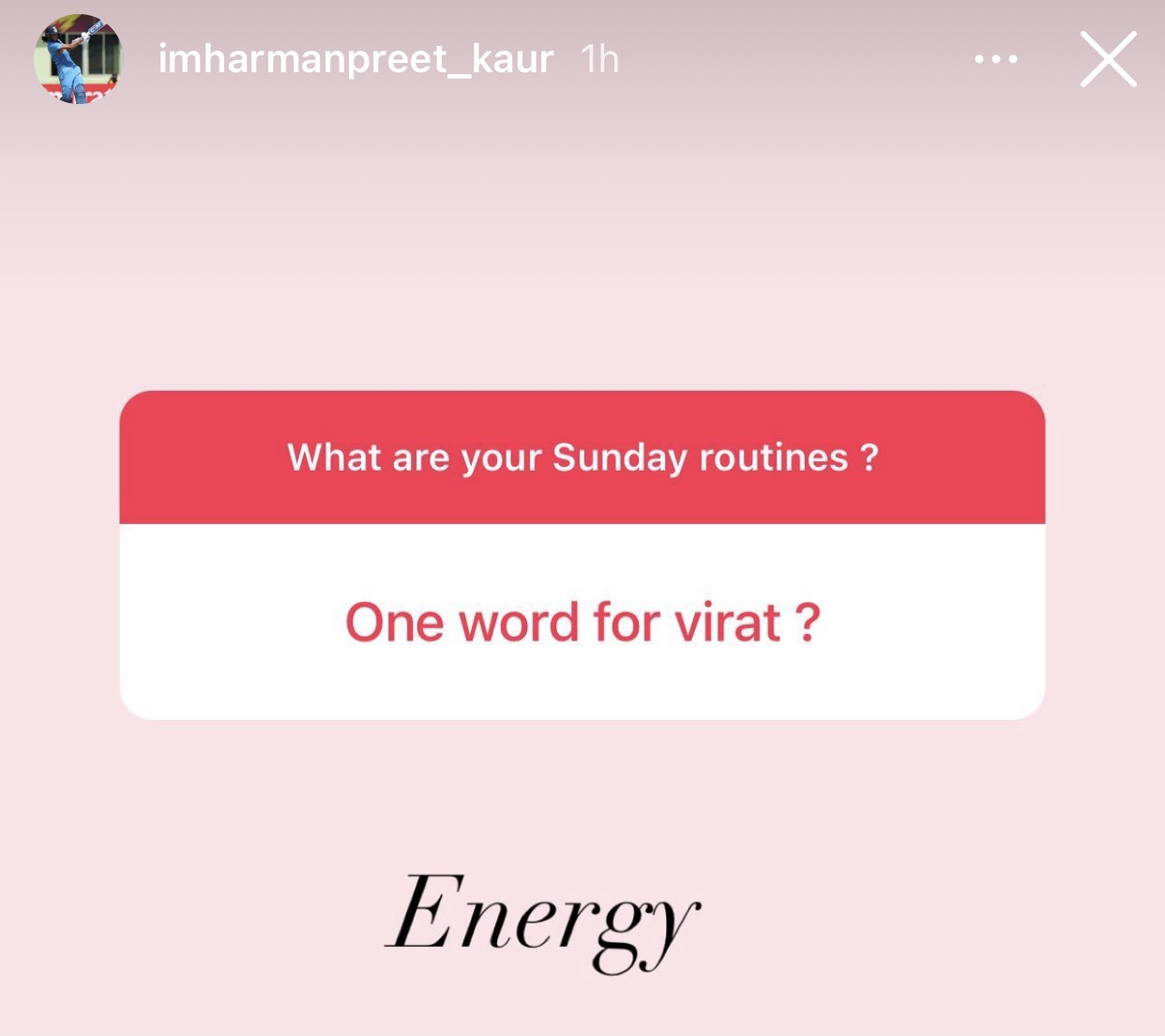Close the story viewer

[x=1108, y=59]
